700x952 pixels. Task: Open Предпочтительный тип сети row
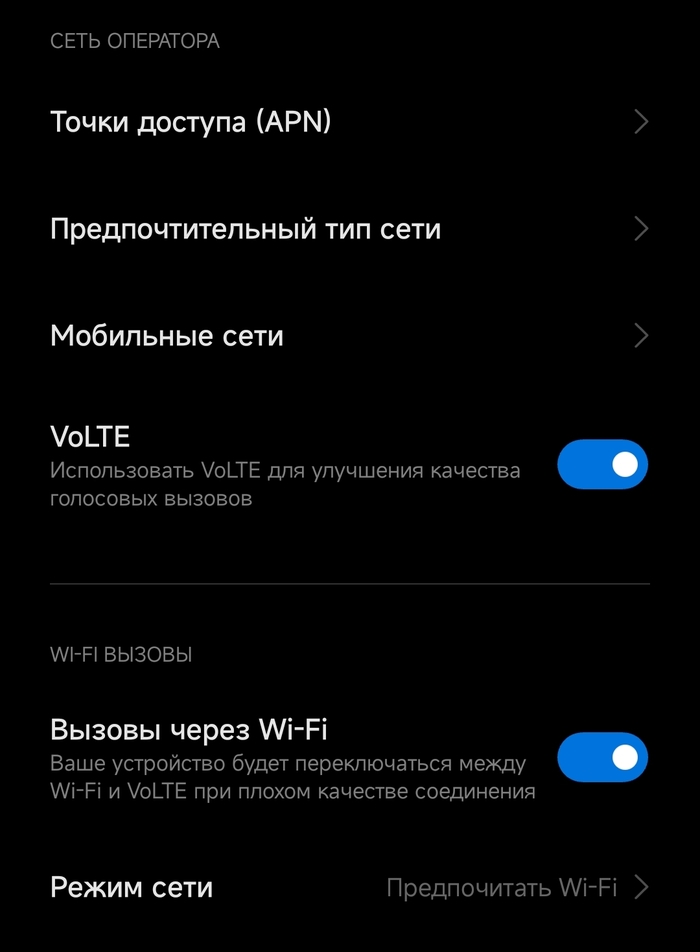click(x=349, y=229)
